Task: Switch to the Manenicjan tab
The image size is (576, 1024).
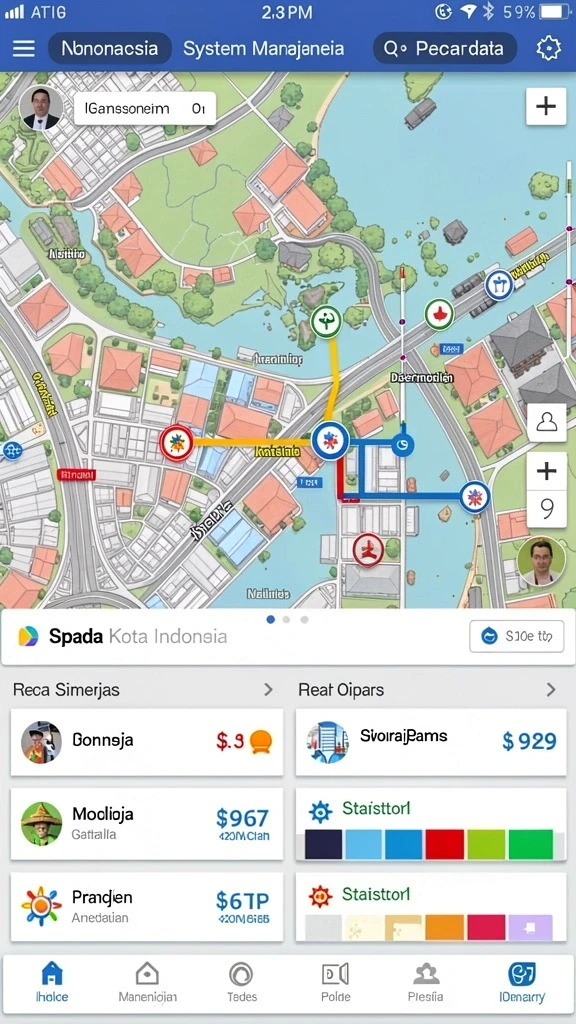Action: pyautogui.click(x=148, y=984)
